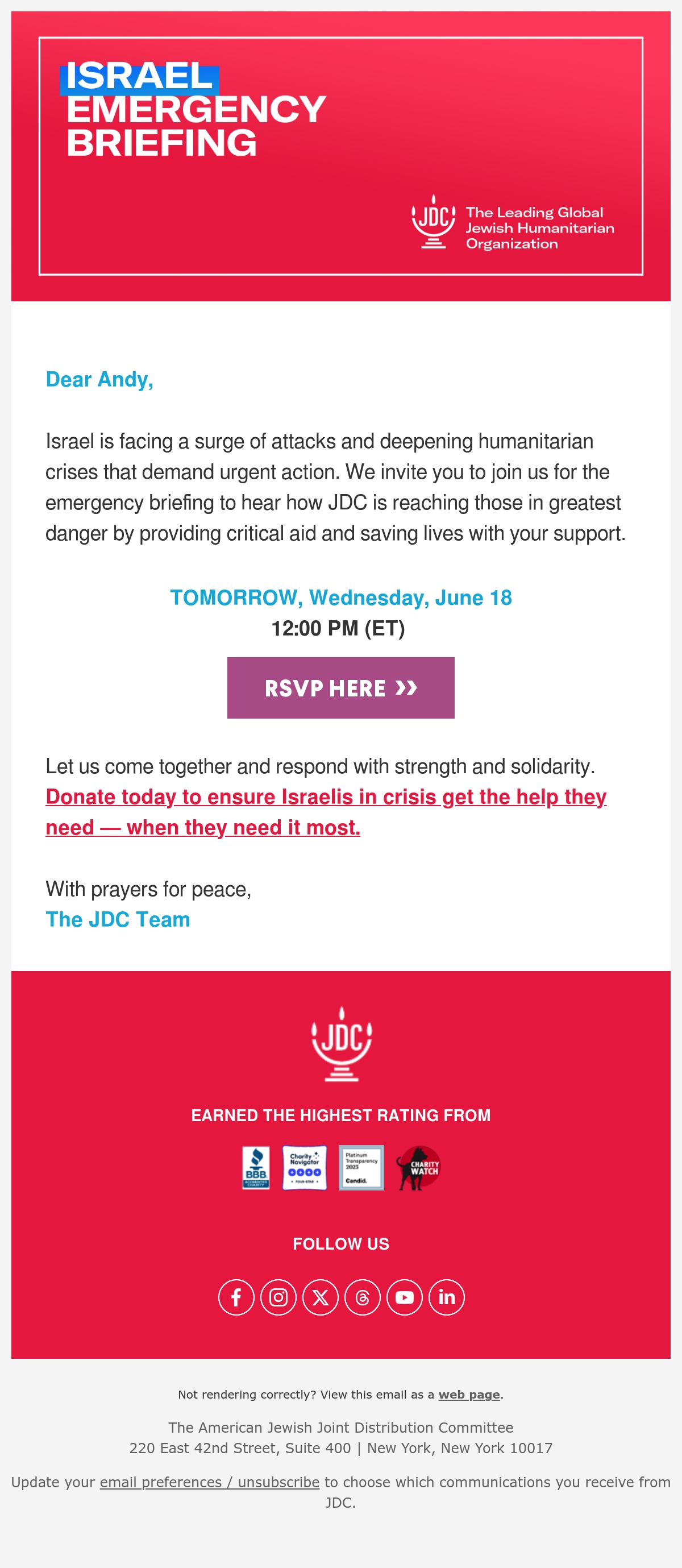Open JDC's Facebook page

pos(236,1297)
